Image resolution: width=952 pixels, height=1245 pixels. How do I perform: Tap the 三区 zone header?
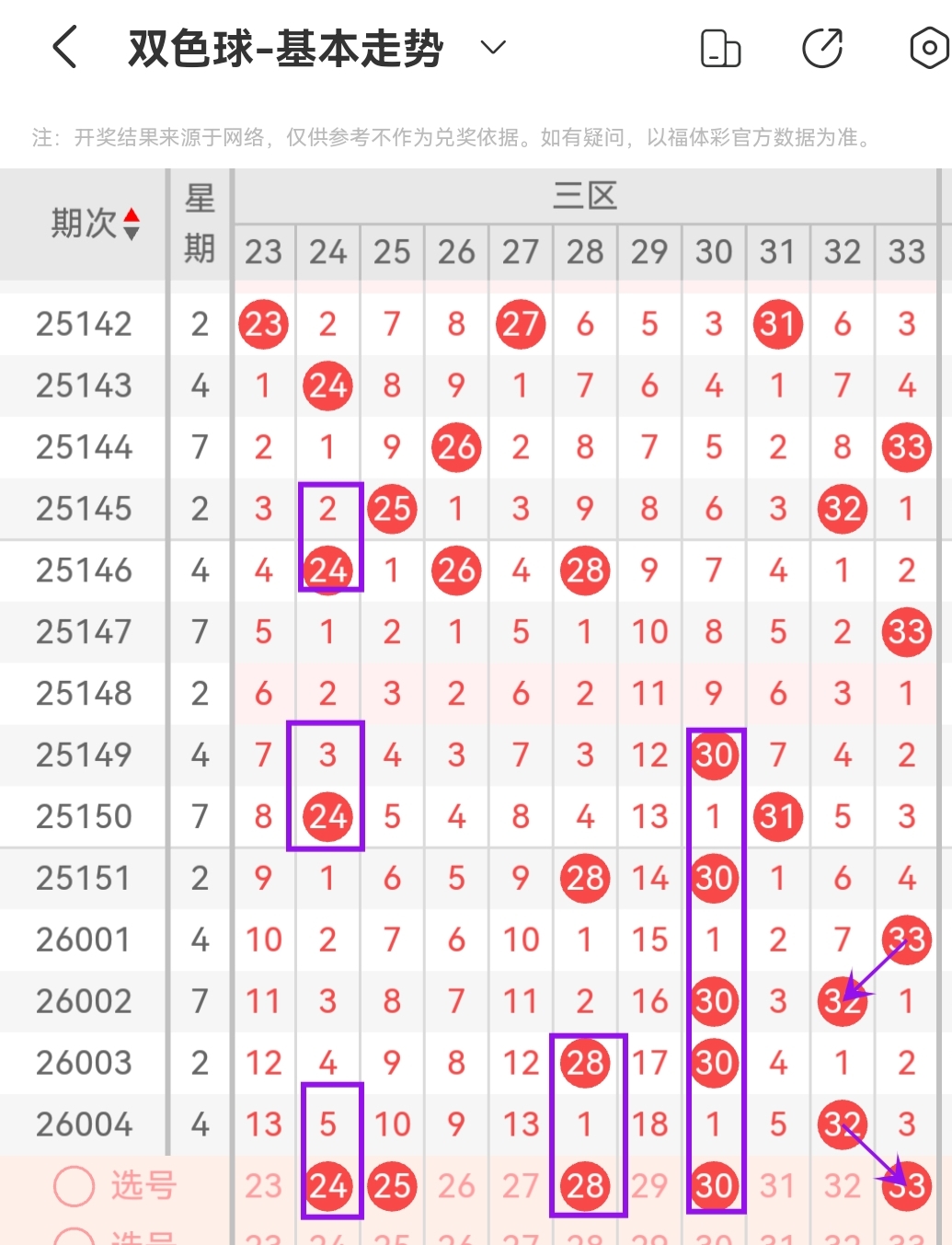(585, 195)
